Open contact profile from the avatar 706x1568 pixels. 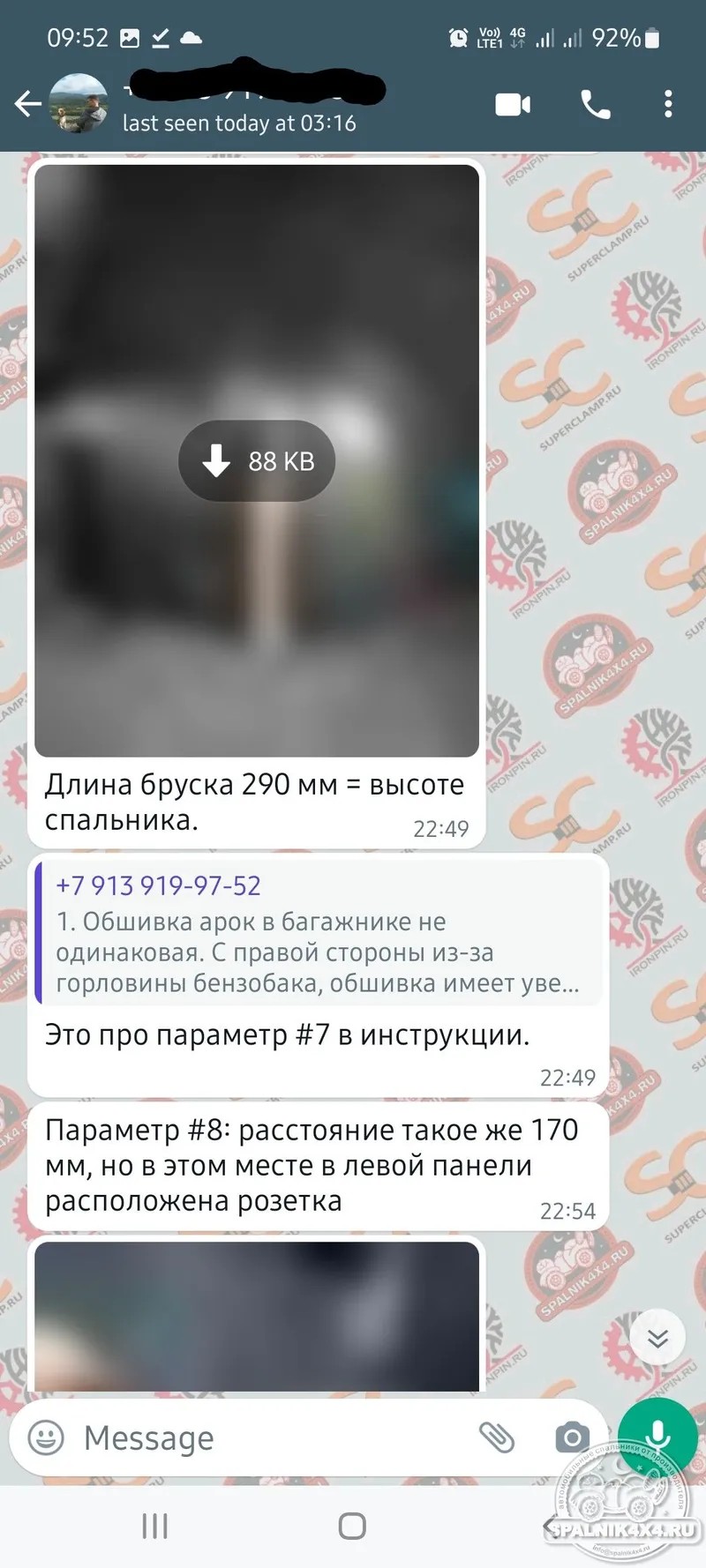point(79,104)
